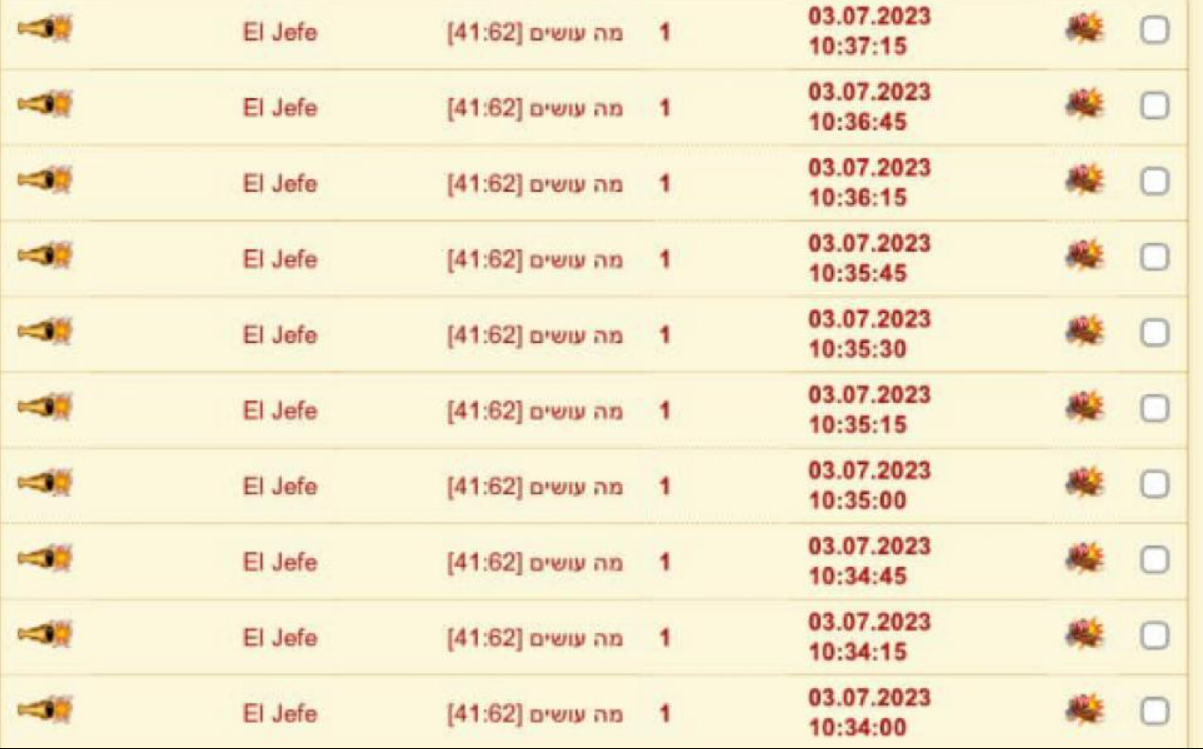Tick the checkbox of the 10:36:45 report
Screen dimensions: 1203x749
point(1154,107)
